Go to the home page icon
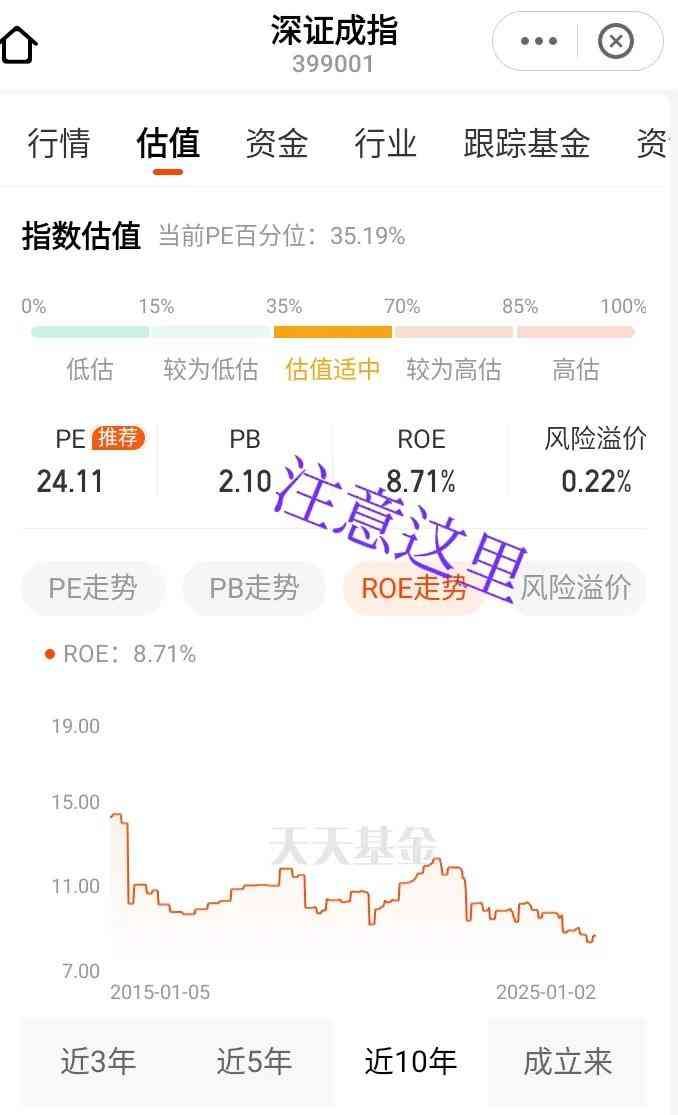The image size is (678, 1115). [x=19, y=45]
